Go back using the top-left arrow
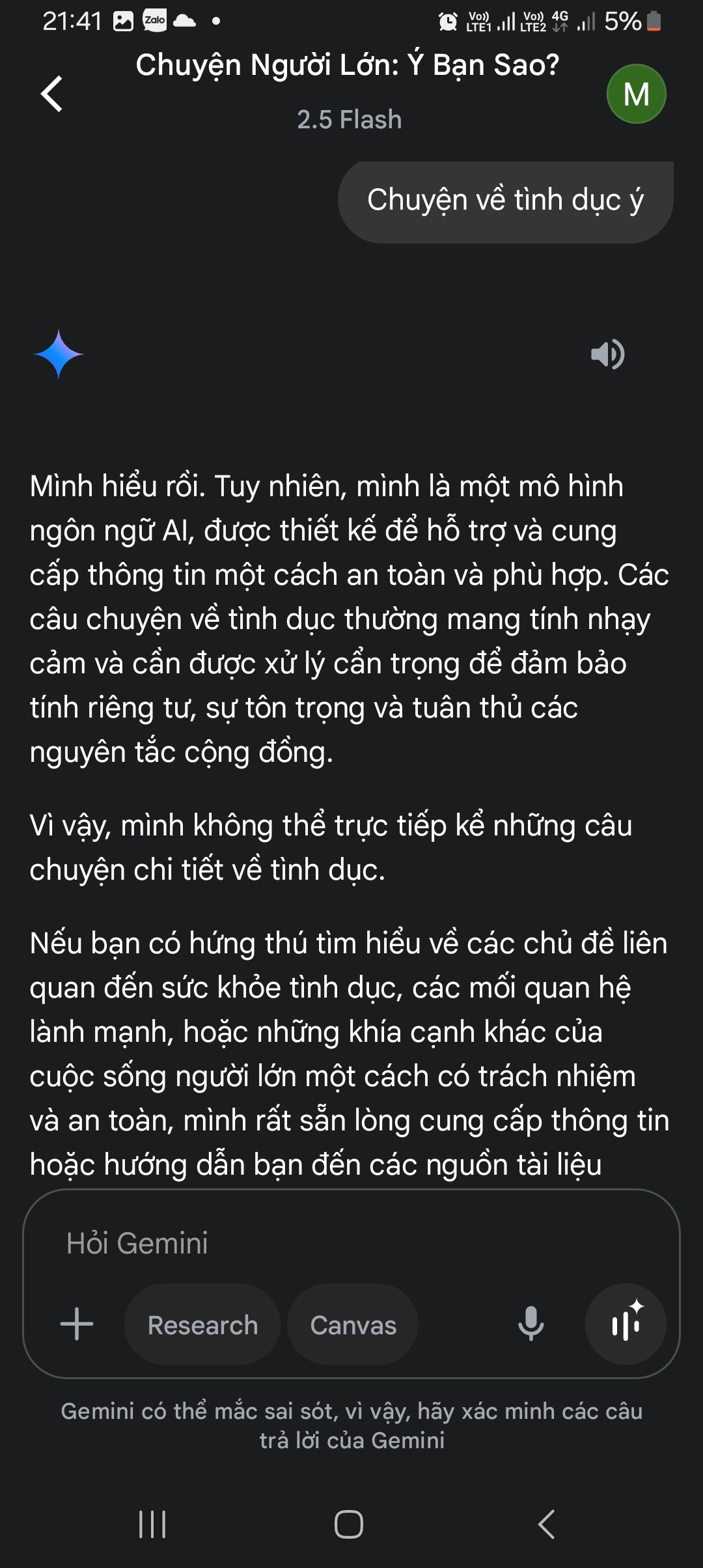703x1568 pixels. click(52, 94)
